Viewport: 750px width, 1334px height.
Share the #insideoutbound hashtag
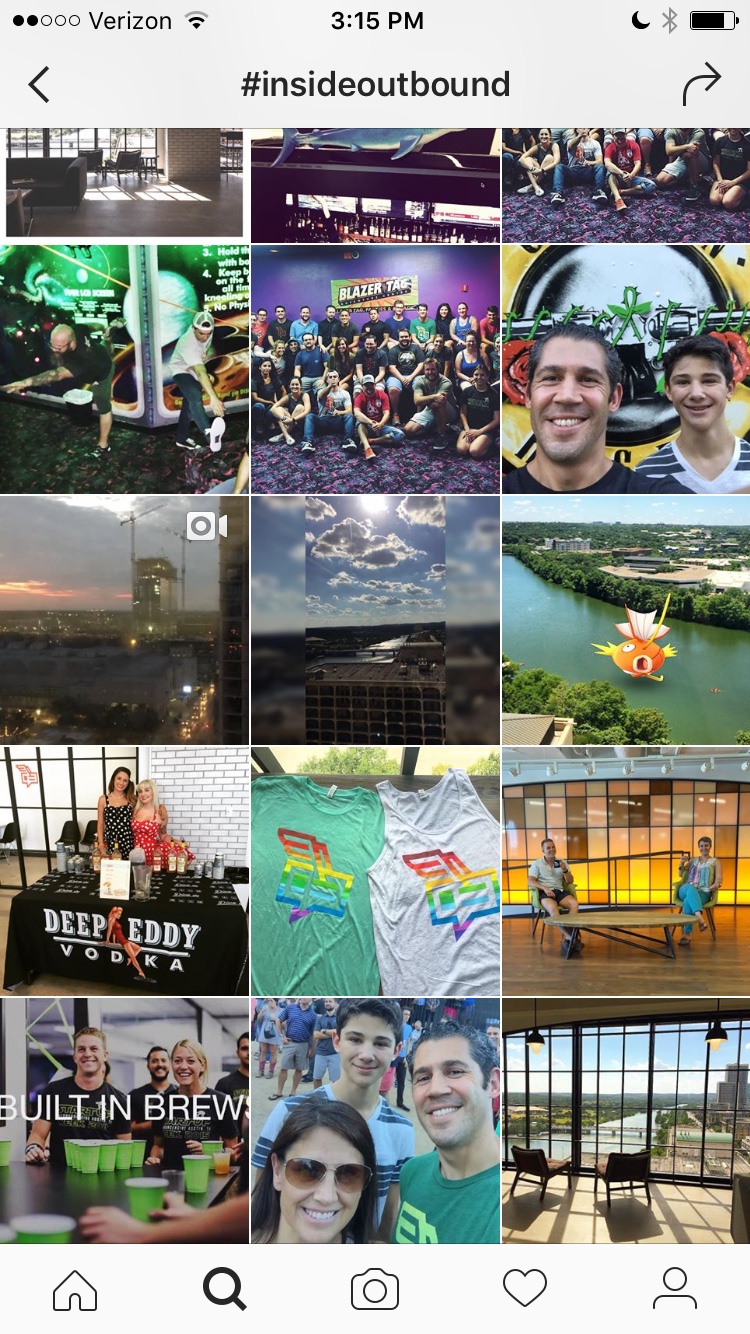tap(702, 84)
